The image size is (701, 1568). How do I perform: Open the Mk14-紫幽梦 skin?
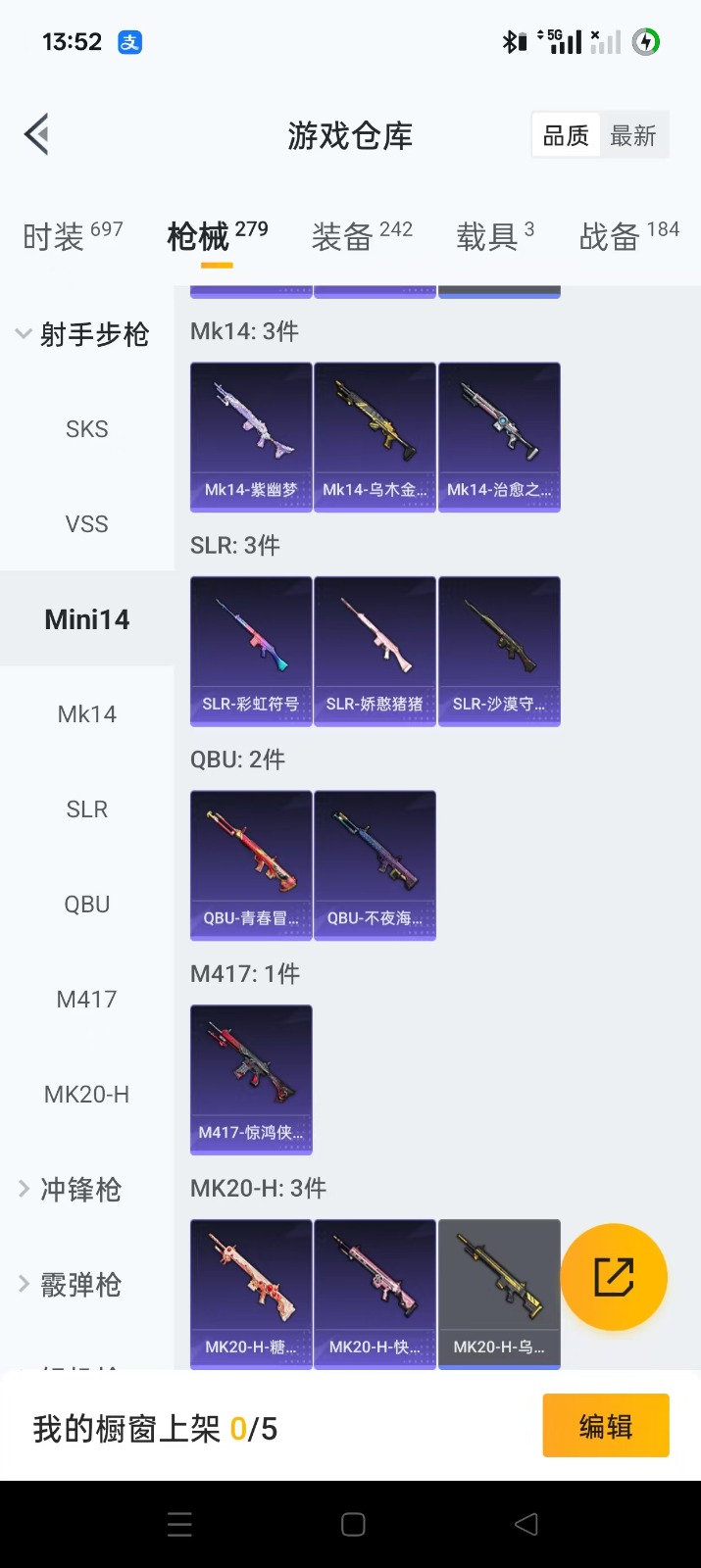pyautogui.click(x=251, y=437)
